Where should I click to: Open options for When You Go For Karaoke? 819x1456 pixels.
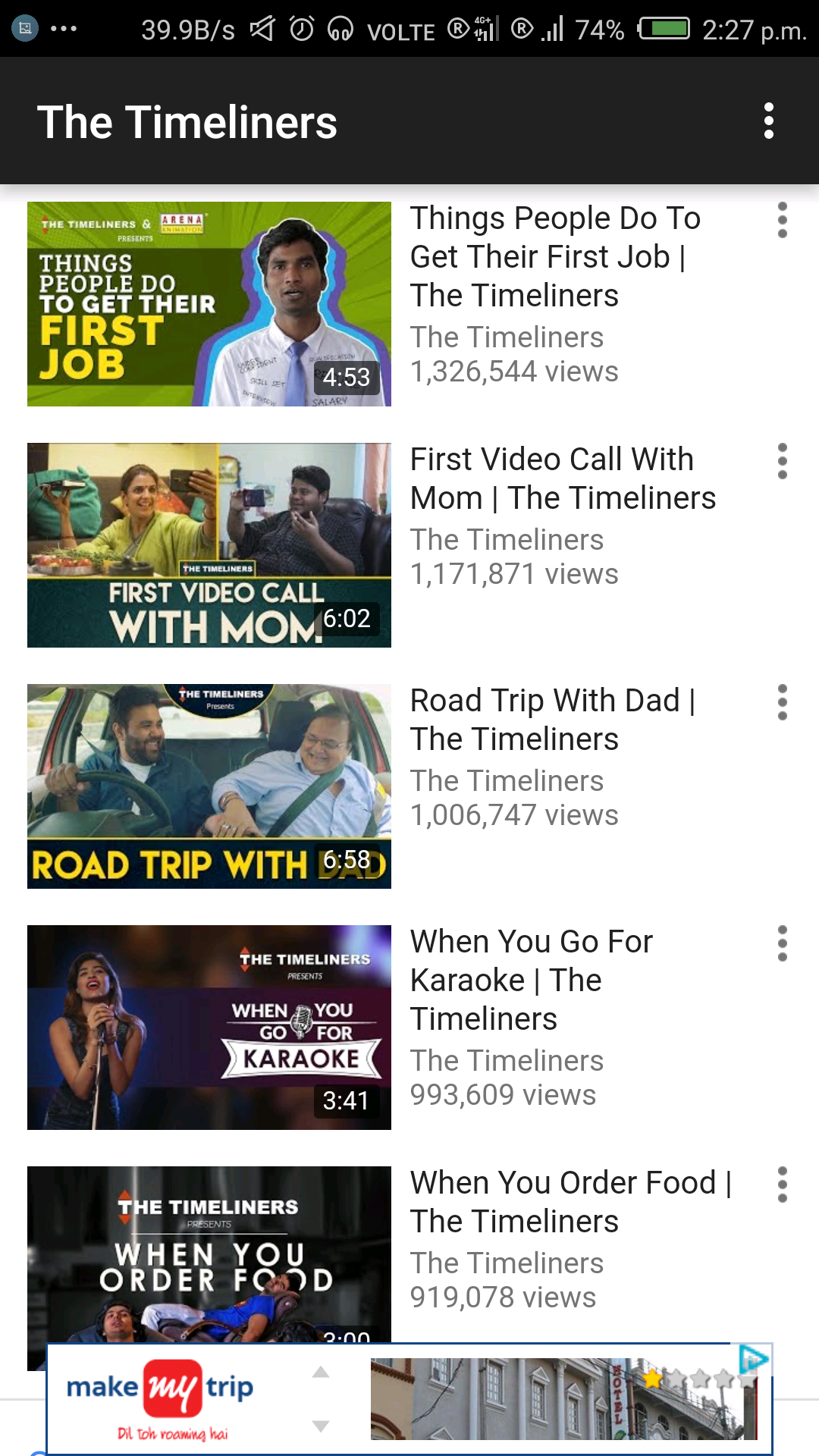(x=782, y=944)
